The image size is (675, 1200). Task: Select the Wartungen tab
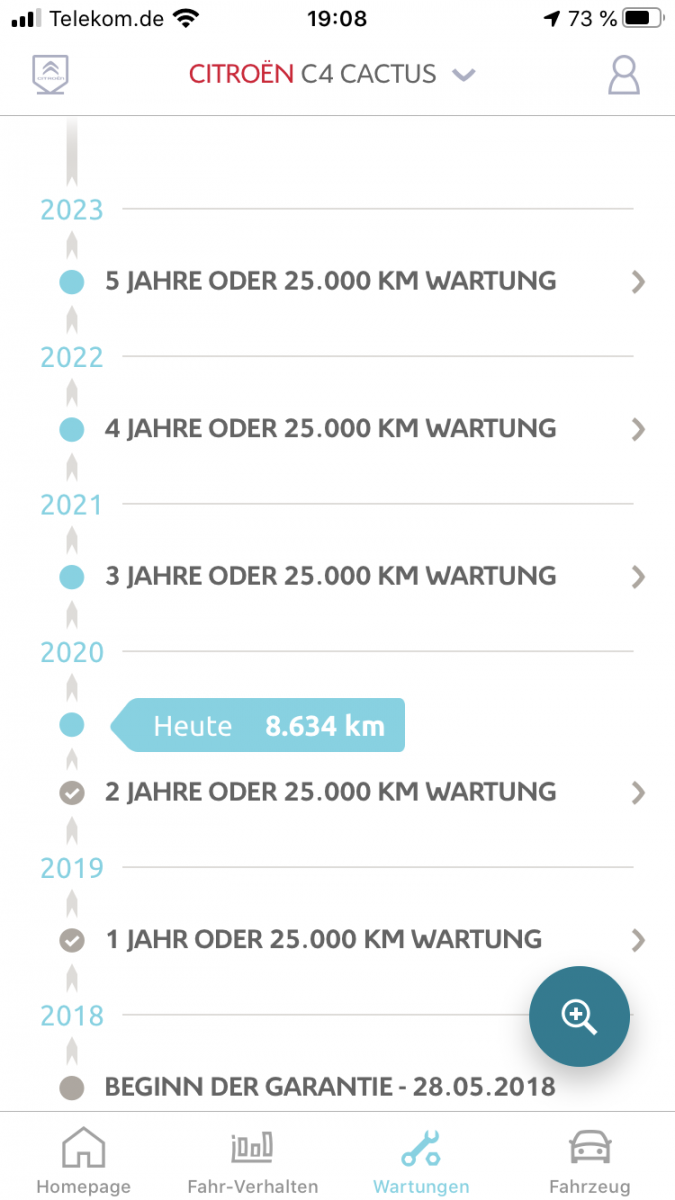421,1160
